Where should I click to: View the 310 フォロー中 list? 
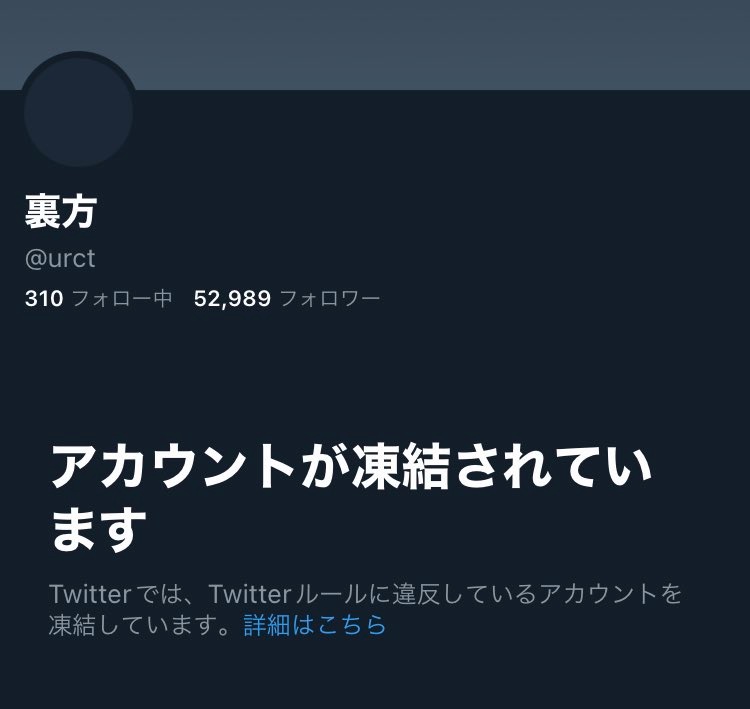coord(99,298)
